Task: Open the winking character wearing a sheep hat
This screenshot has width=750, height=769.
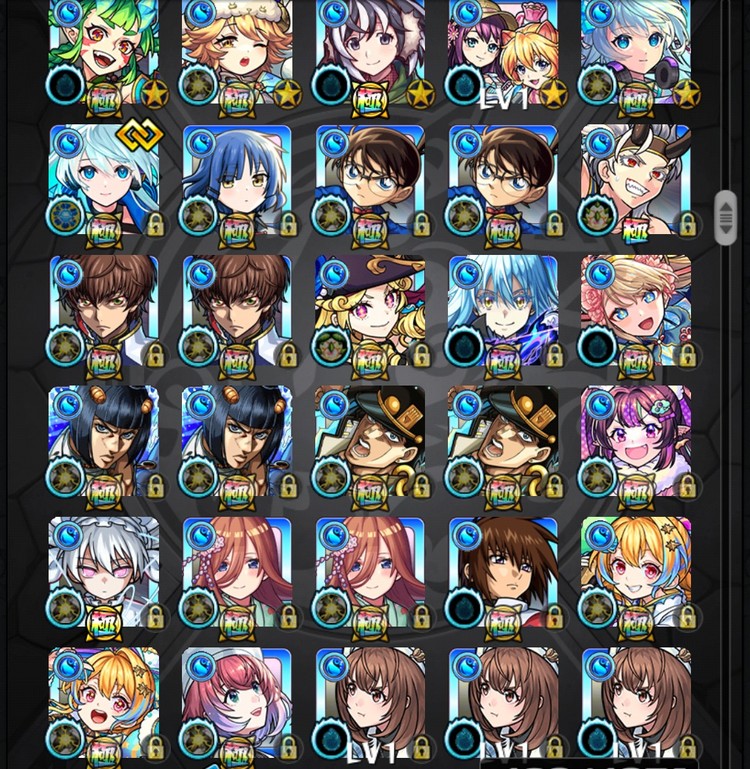Action: (237, 50)
